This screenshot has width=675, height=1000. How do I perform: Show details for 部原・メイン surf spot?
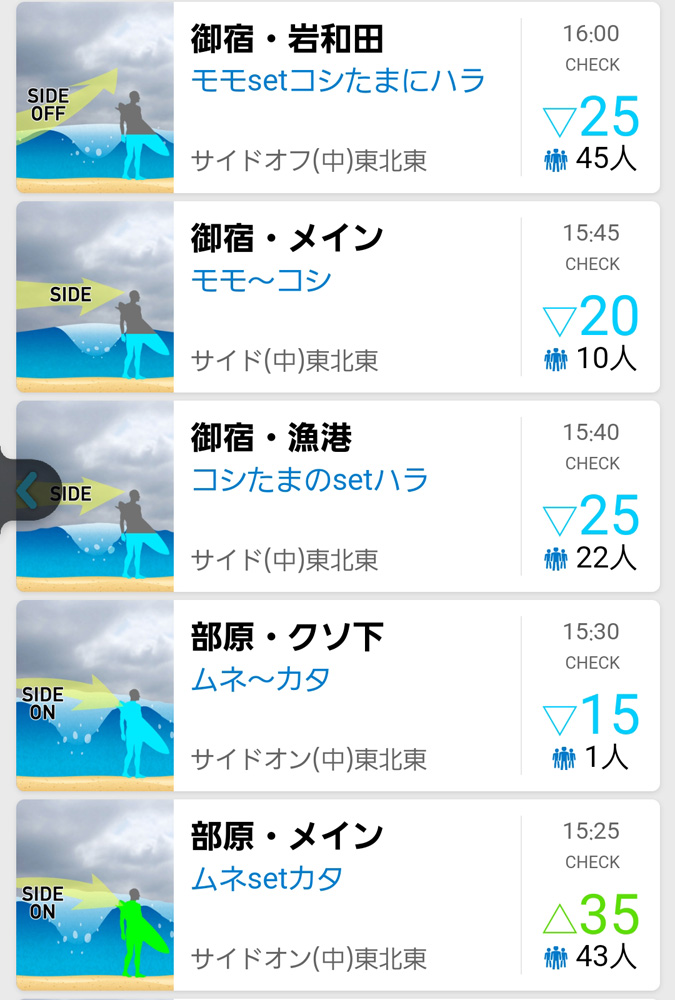337,894
